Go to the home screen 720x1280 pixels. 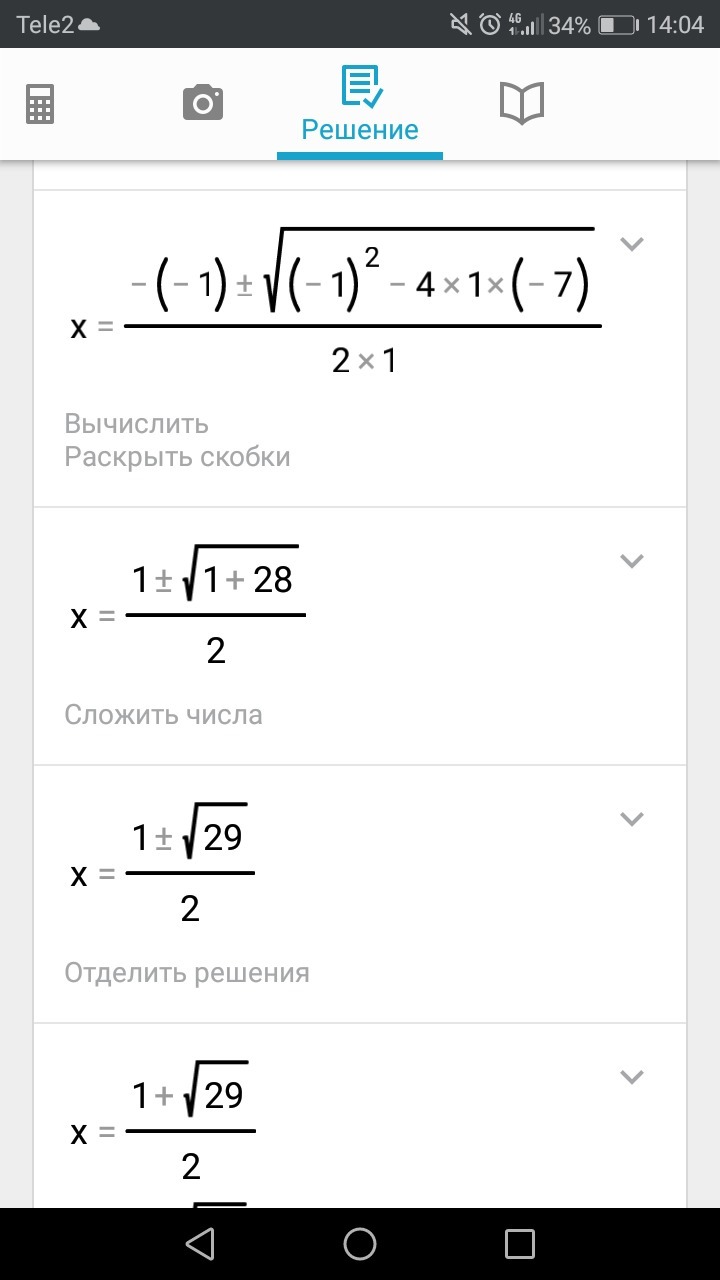360,1243
